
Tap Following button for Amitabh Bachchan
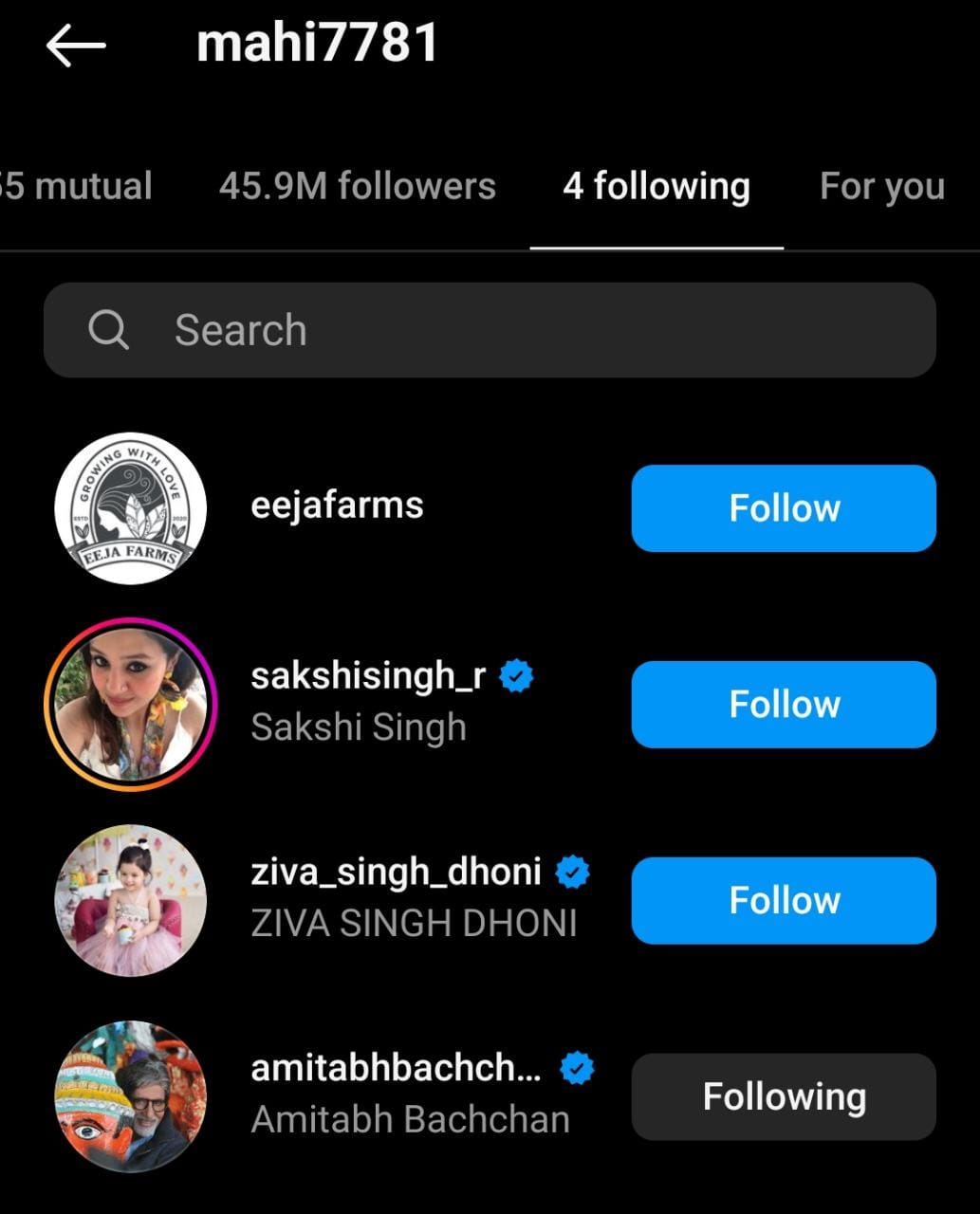tap(784, 1097)
